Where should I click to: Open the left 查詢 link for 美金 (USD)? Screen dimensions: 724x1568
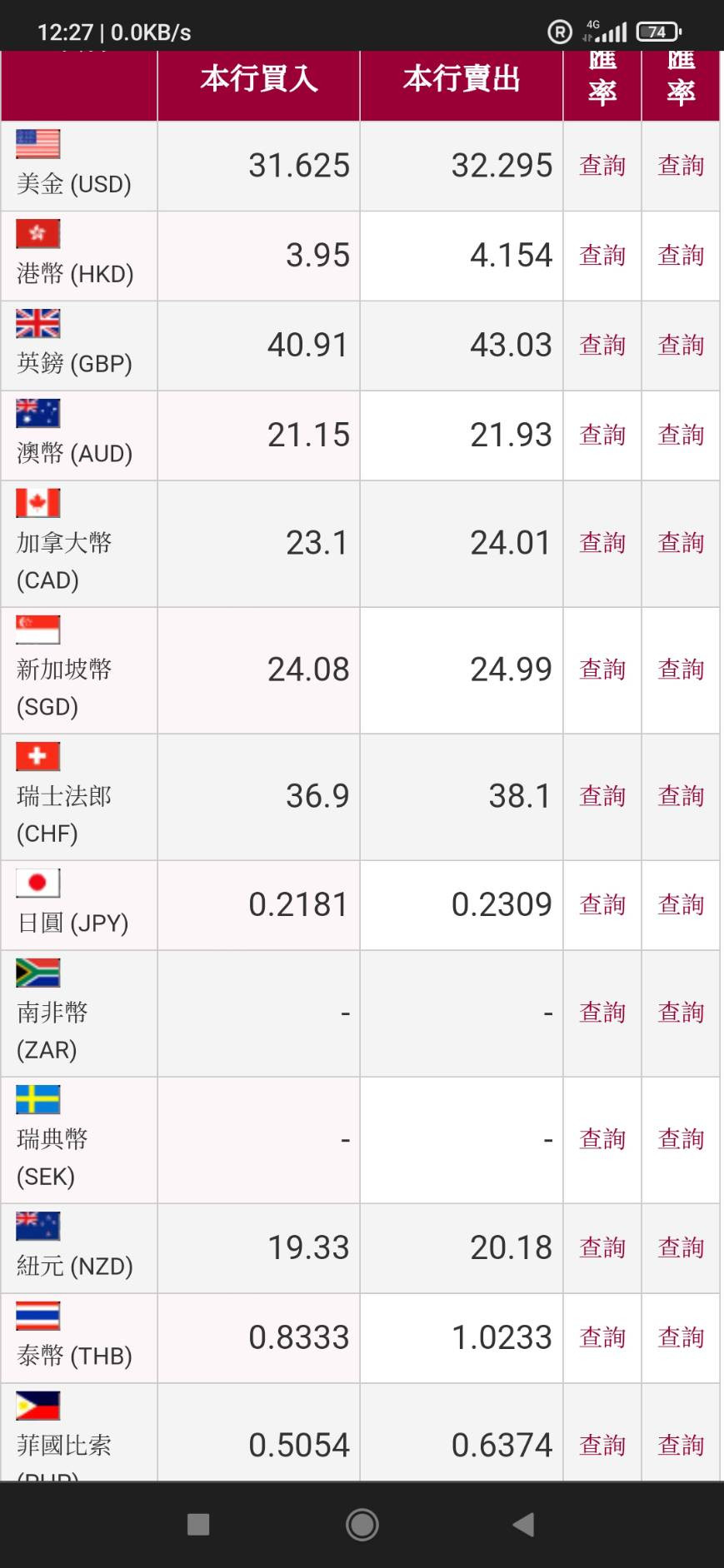[602, 166]
